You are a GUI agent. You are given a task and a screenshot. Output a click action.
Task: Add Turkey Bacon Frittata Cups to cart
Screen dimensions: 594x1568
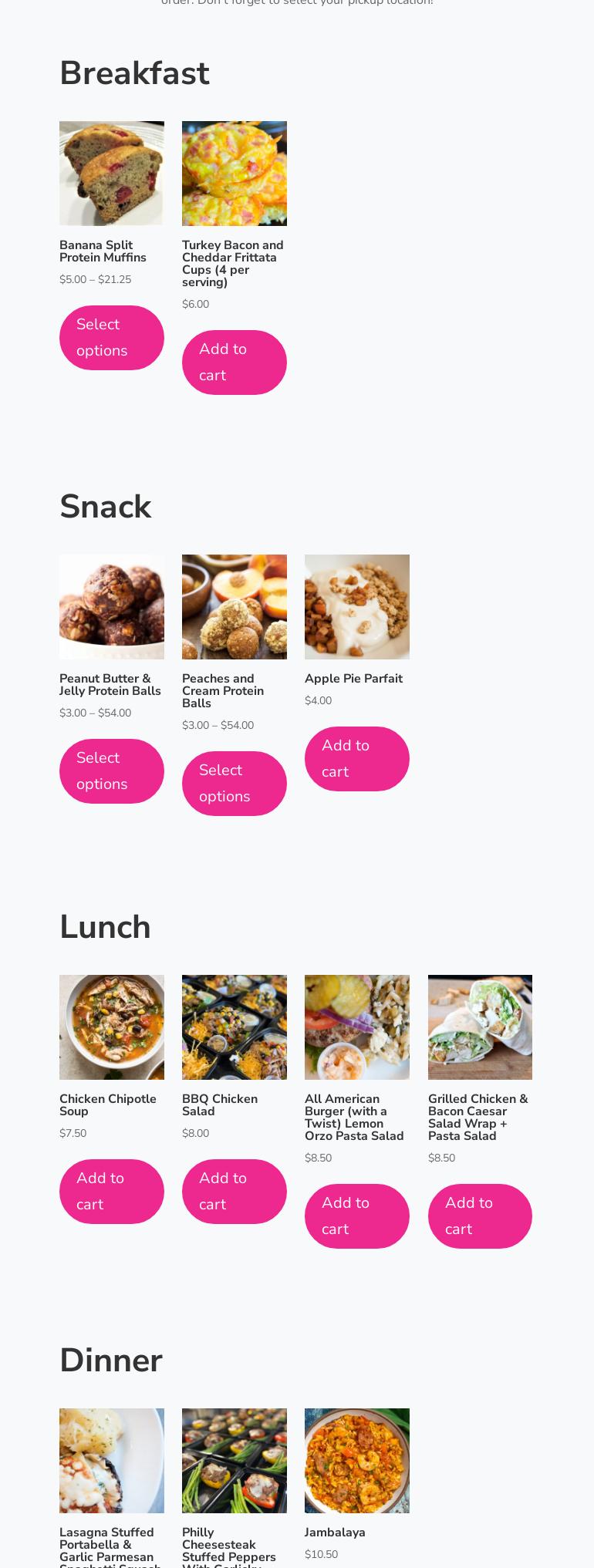tap(234, 362)
